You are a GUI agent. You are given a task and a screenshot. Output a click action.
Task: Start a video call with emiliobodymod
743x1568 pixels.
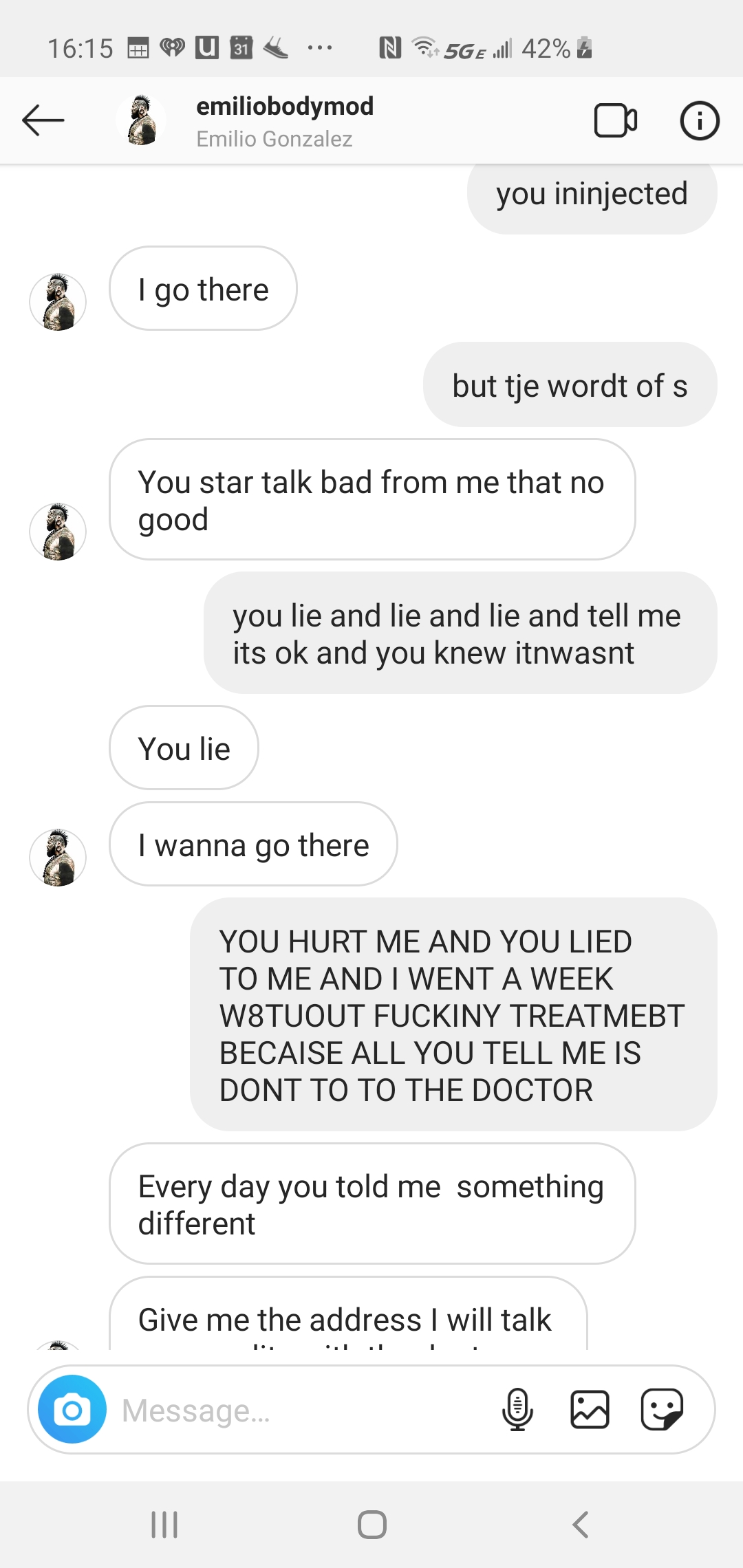coord(615,121)
